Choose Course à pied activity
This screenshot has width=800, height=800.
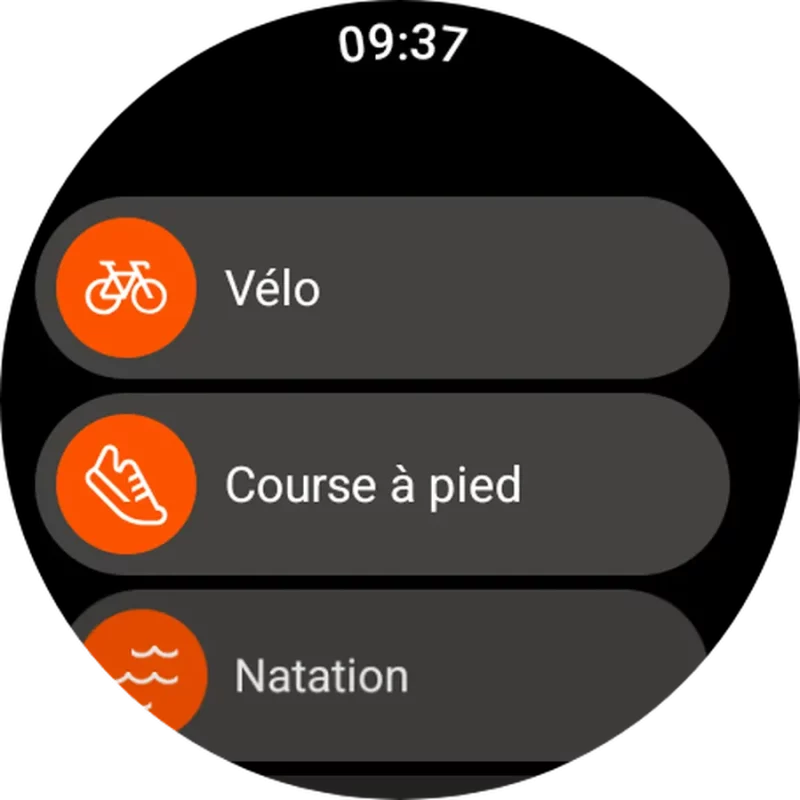[382, 485]
